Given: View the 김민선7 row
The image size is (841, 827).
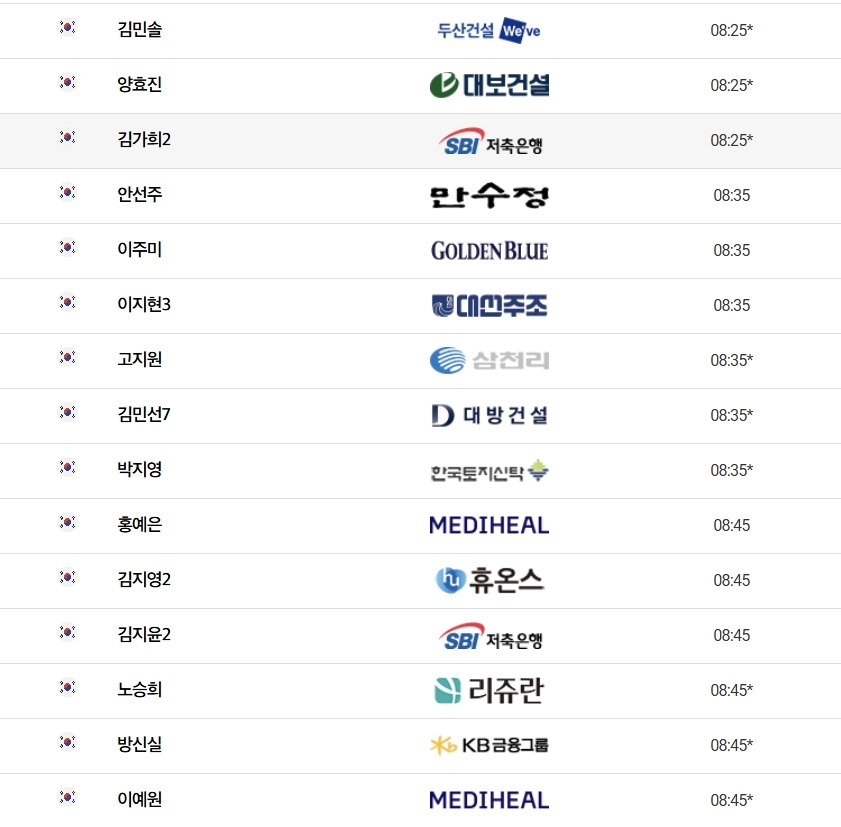Looking at the screenshot, I should coord(144,415).
